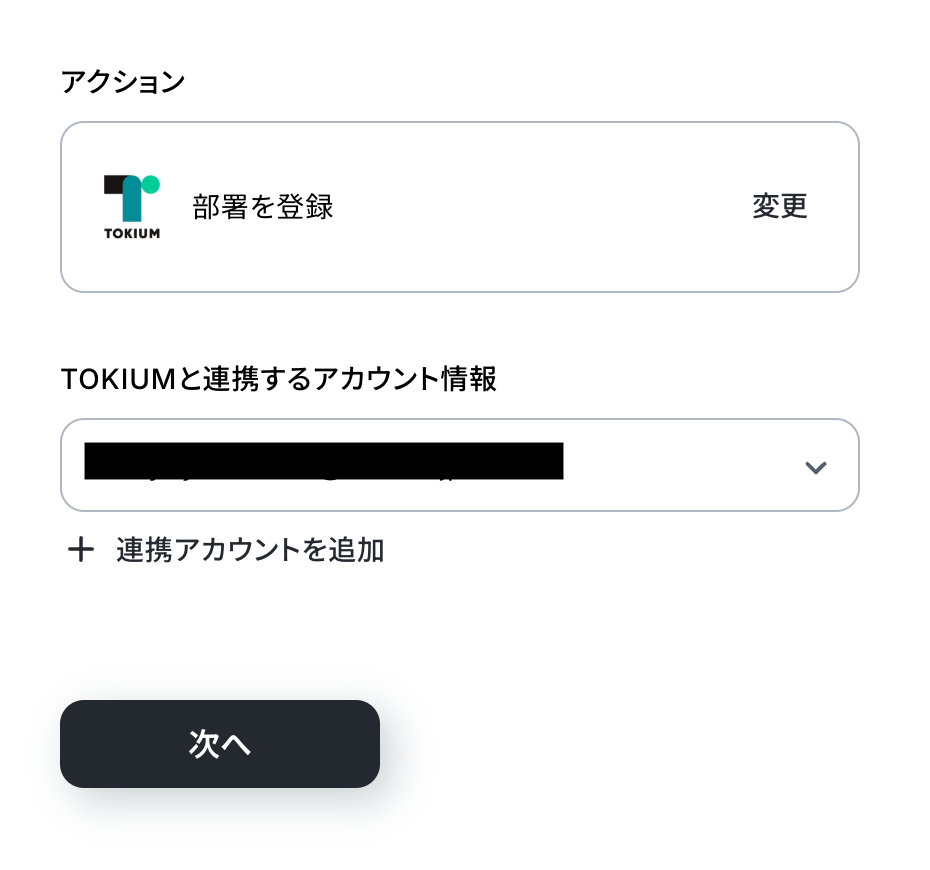The image size is (930, 870).
Task: Expand the TOKIUM account dropdown
Action: point(815,466)
